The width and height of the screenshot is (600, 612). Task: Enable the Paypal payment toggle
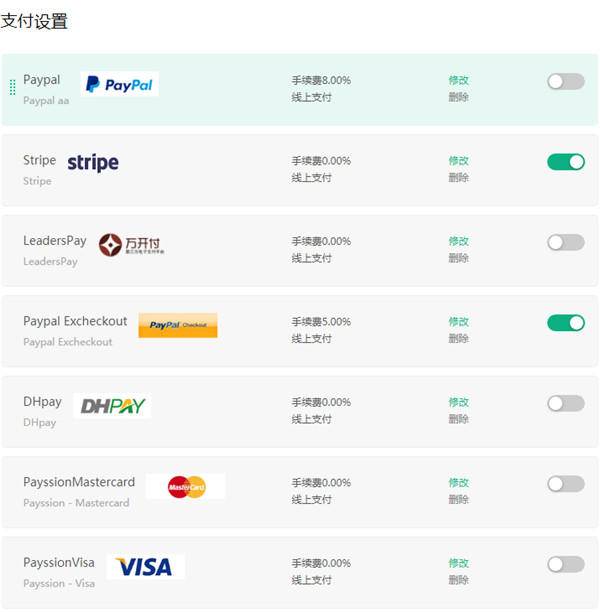[565, 81]
